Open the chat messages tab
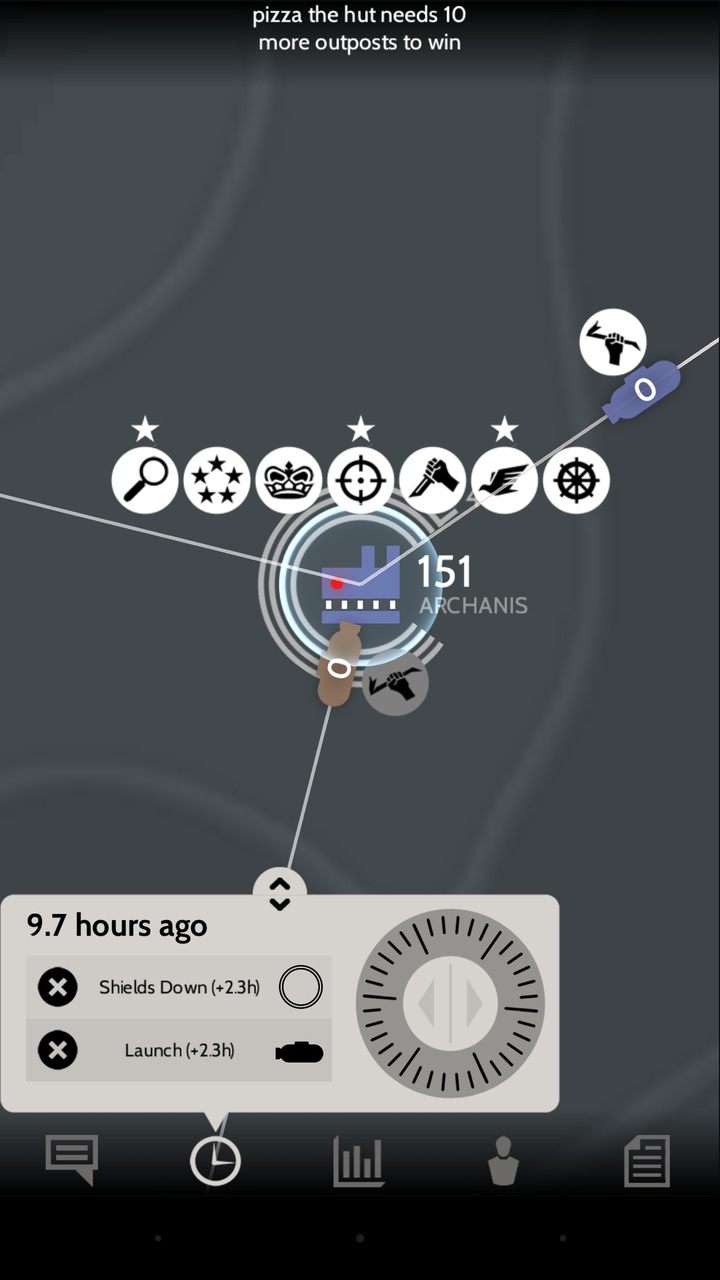 (72, 1160)
